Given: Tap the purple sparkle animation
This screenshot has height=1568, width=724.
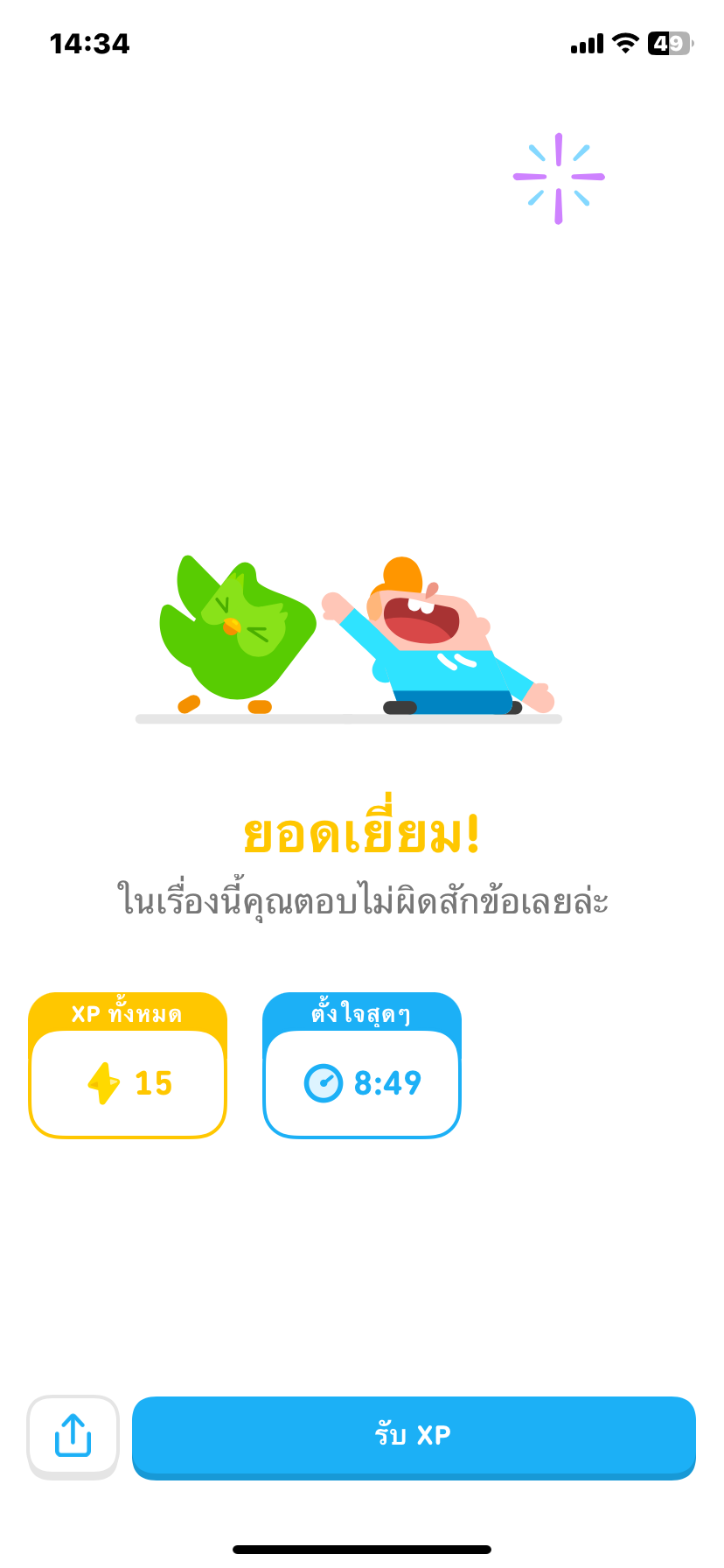Looking at the screenshot, I should (x=557, y=175).
